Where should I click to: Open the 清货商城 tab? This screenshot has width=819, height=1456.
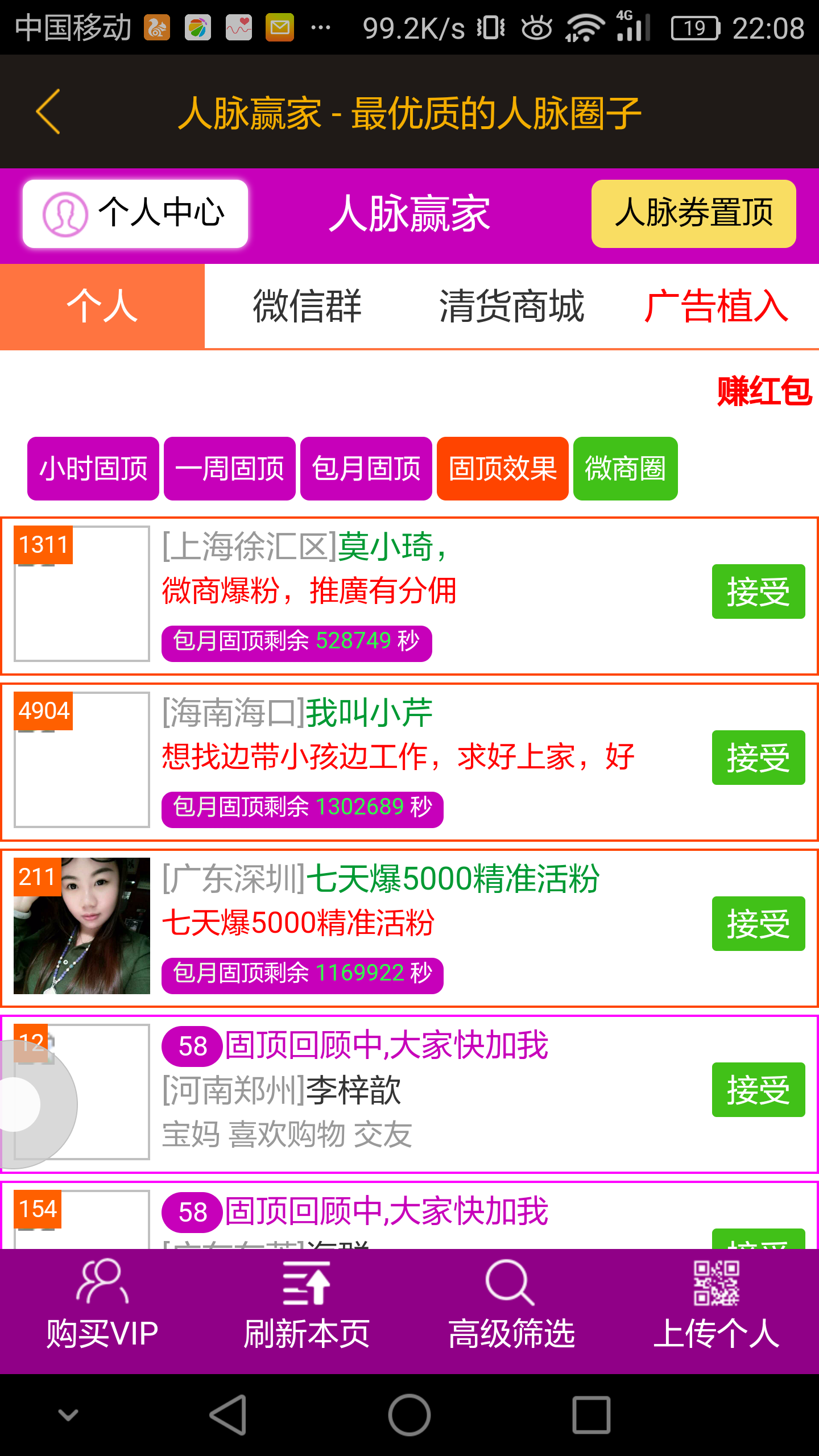pyautogui.click(x=512, y=306)
